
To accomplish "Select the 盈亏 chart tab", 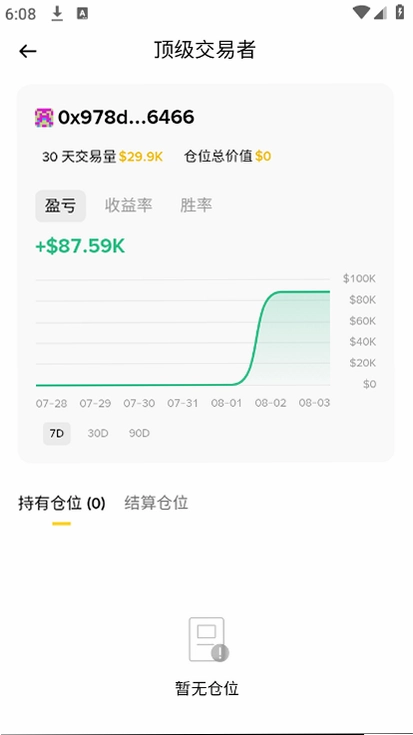I will pyautogui.click(x=60, y=206).
